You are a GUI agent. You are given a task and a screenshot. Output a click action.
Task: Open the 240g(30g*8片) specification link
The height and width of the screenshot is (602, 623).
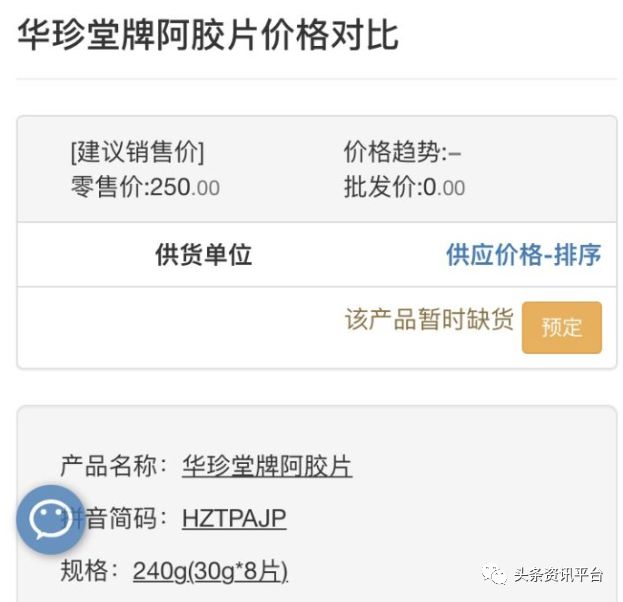click(210, 571)
